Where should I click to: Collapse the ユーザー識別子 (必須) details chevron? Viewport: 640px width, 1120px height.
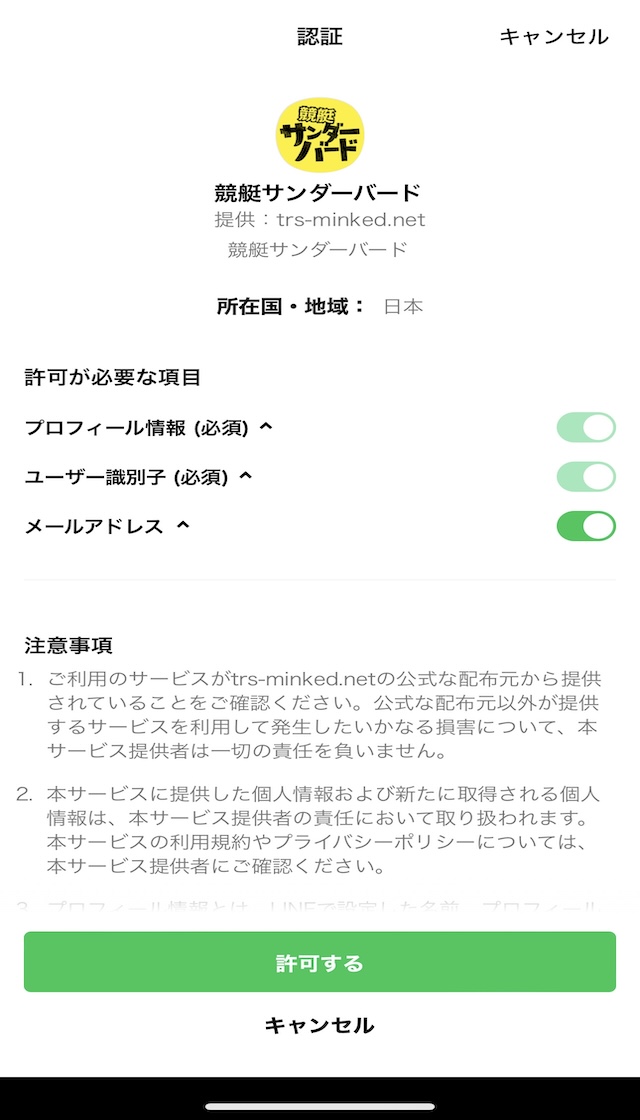[245, 475]
